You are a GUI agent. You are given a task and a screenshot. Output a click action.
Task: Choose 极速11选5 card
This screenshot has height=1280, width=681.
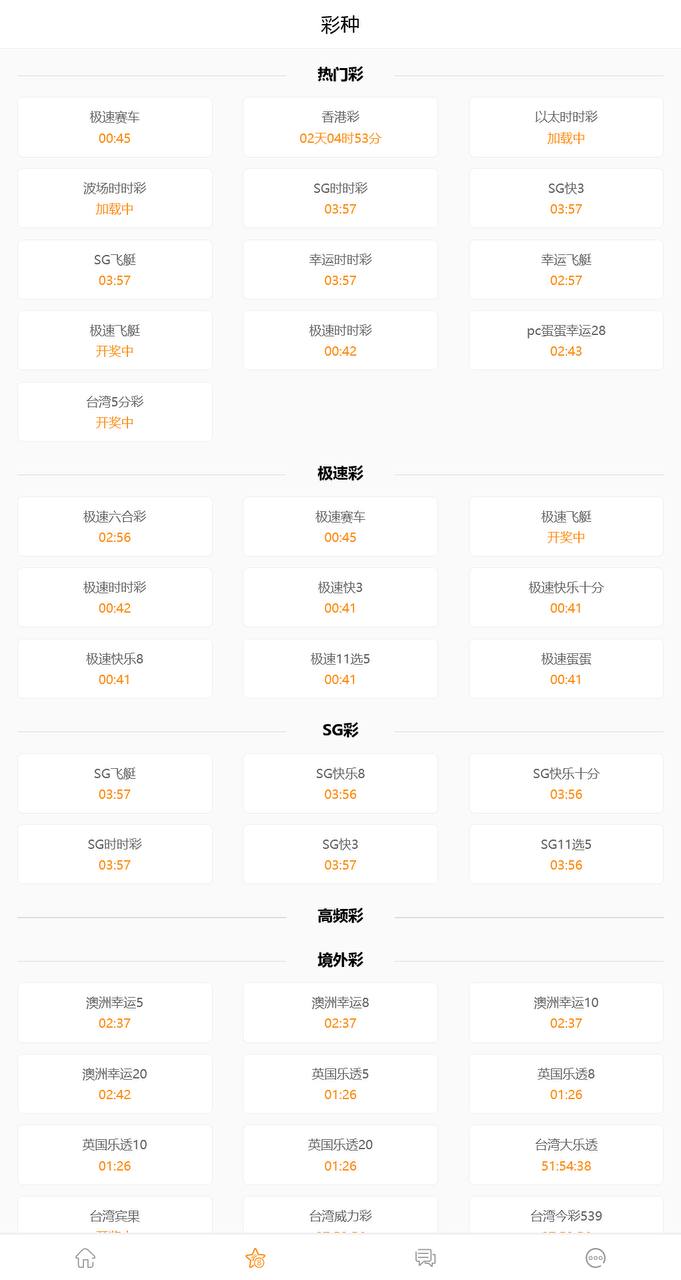coord(340,668)
